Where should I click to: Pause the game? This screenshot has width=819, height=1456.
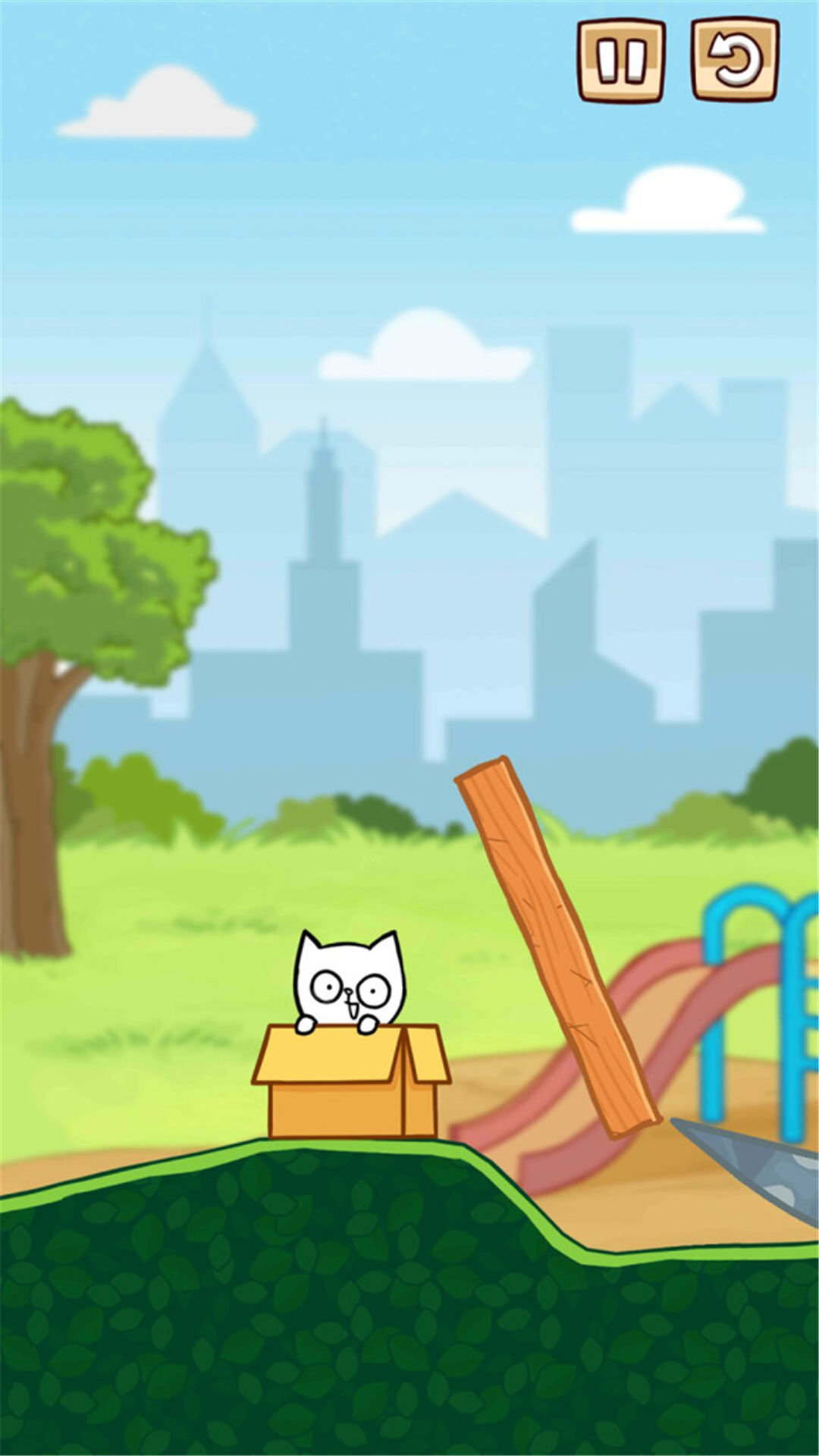[621, 61]
